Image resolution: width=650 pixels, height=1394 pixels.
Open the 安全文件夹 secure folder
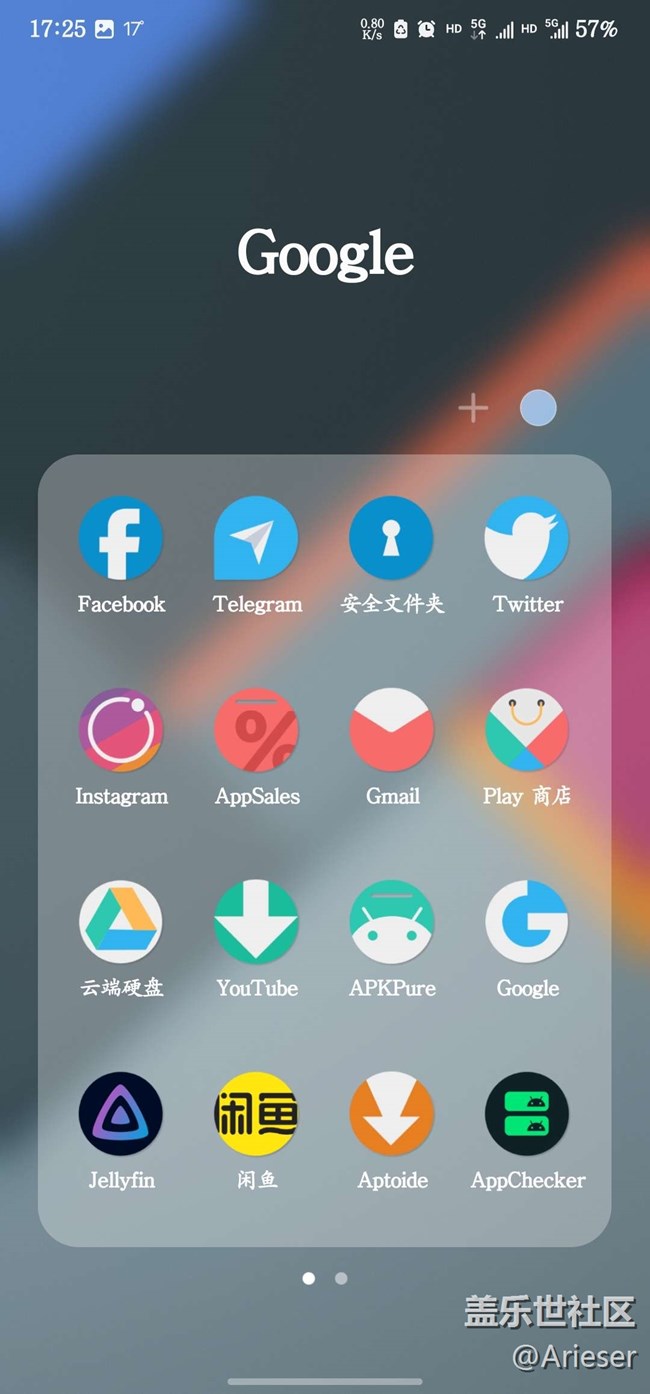[391, 538]
